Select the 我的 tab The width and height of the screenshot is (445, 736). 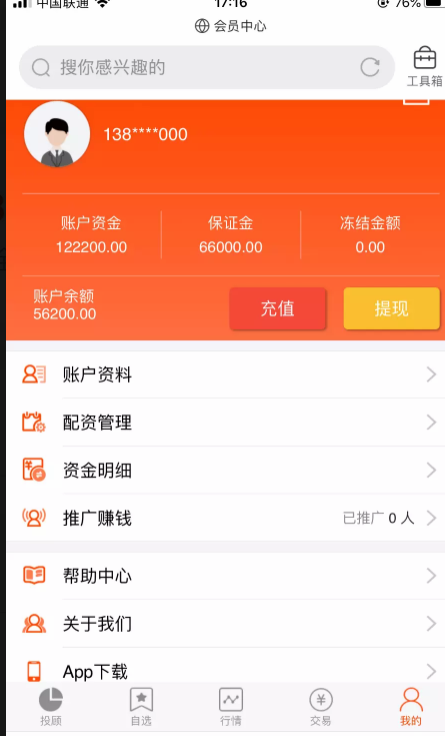411,706
